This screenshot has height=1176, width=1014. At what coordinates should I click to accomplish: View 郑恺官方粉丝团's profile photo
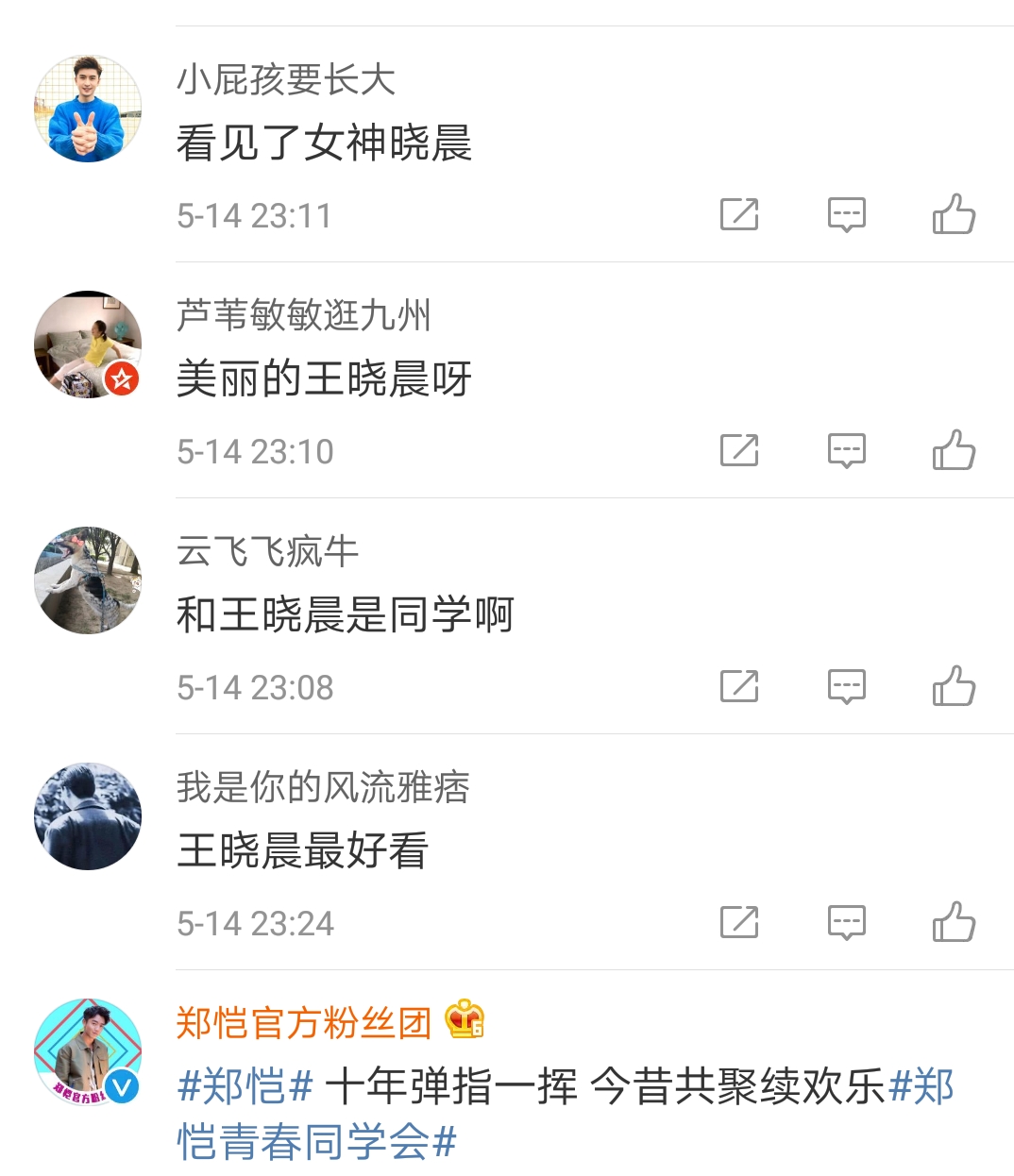87,1050
